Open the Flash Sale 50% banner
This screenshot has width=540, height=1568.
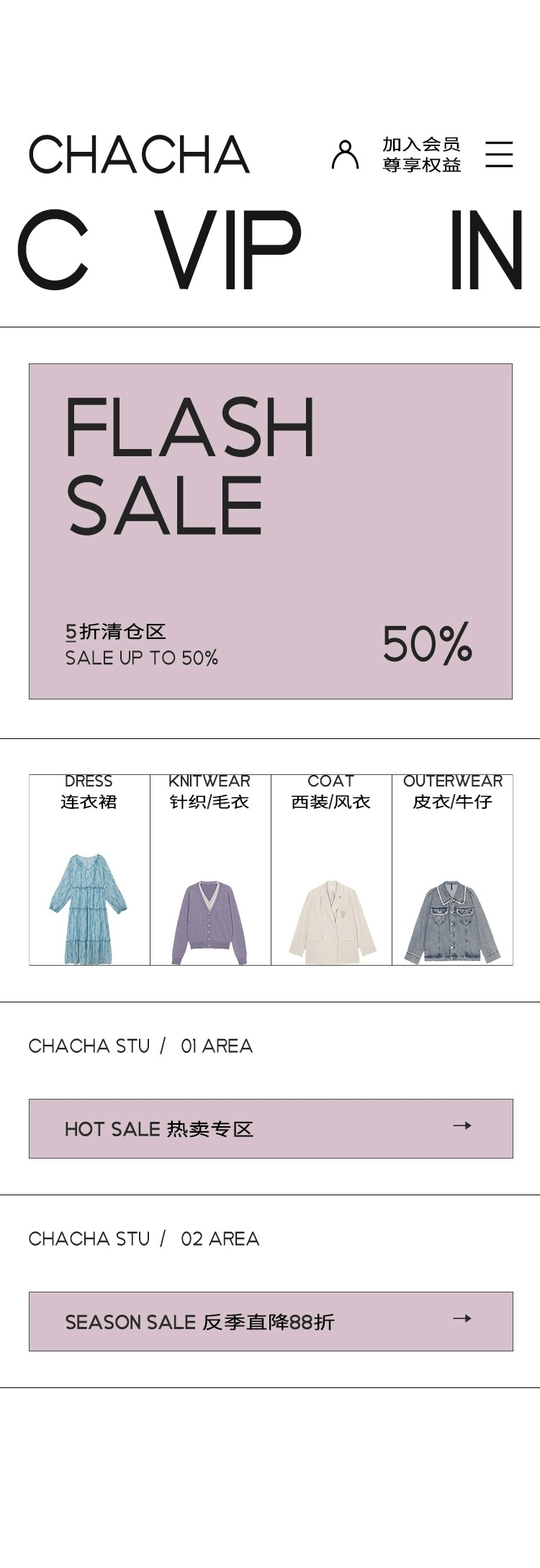tap(271, 531)
